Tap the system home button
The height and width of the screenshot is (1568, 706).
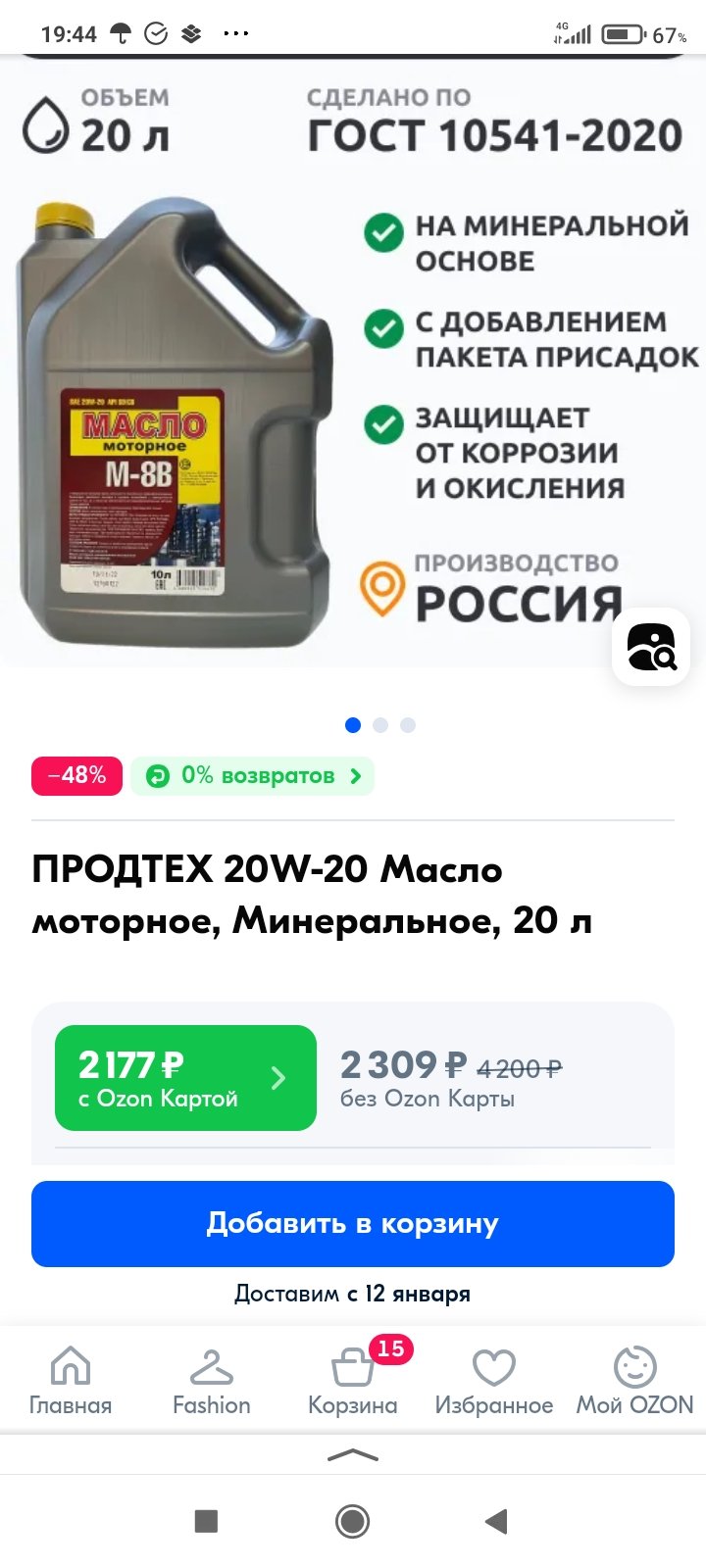353,1521
